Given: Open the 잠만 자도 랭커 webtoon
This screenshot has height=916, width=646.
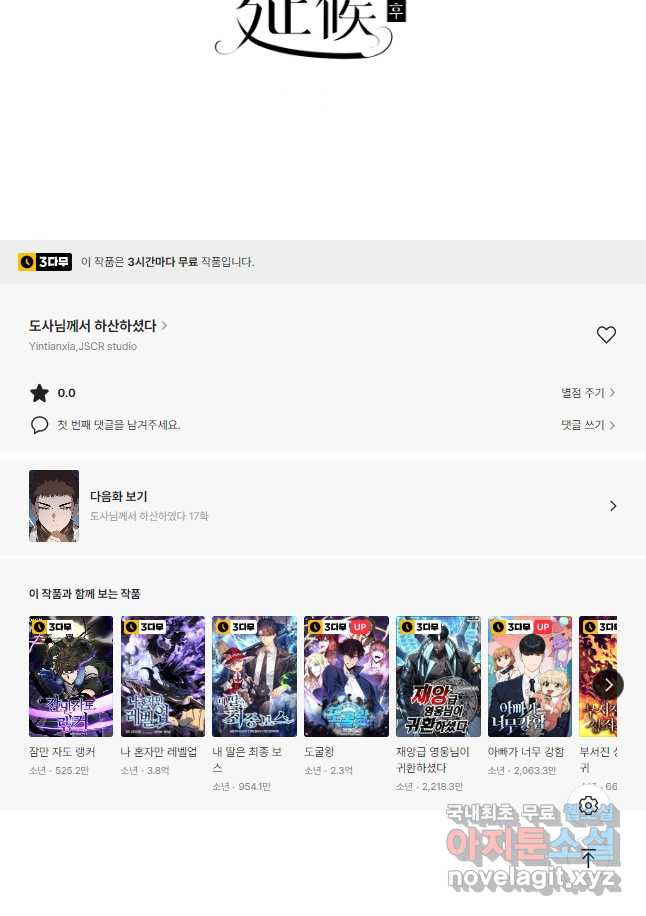Looking at the screenshot, I should pyautogui.click(x=71, y=677).
